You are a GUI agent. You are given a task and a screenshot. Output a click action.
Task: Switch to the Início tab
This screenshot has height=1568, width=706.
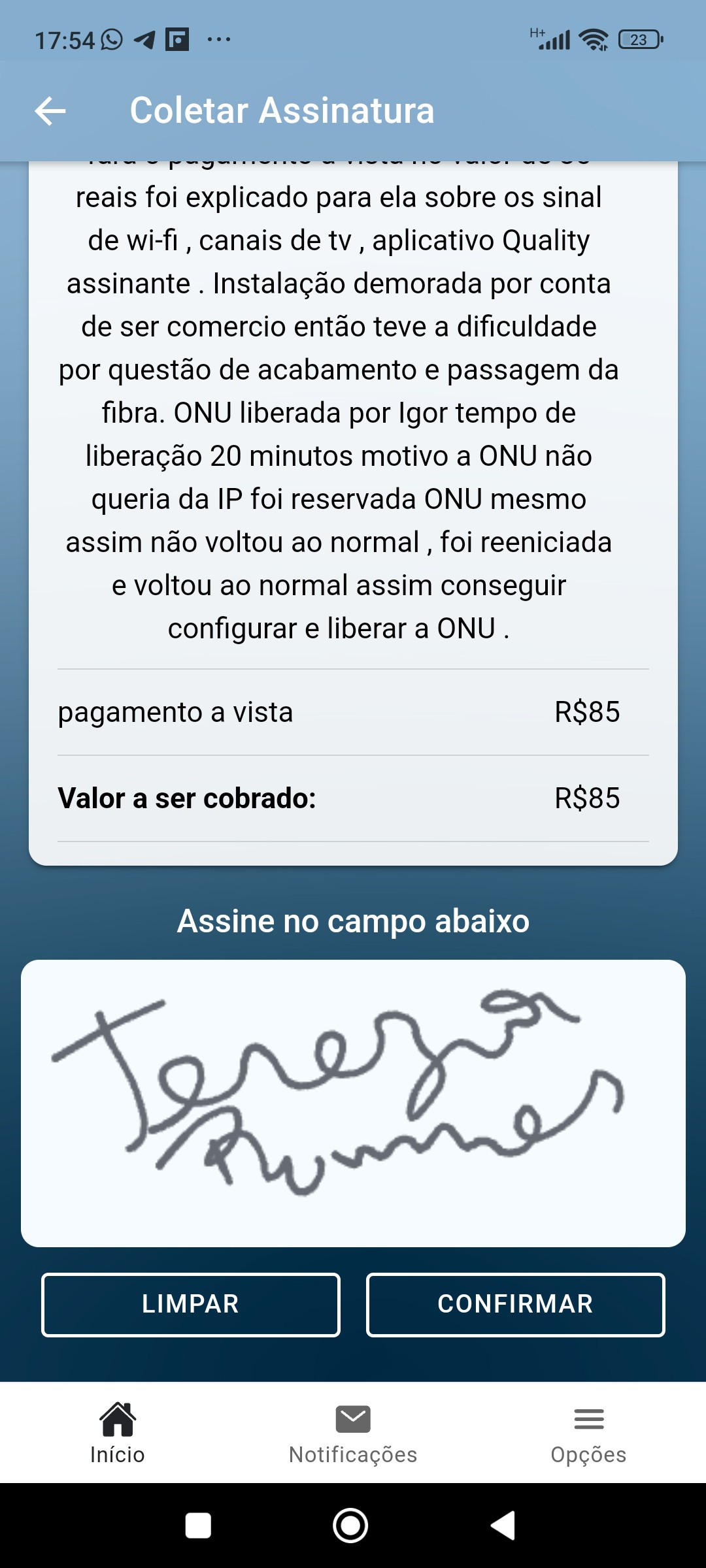118,1432
